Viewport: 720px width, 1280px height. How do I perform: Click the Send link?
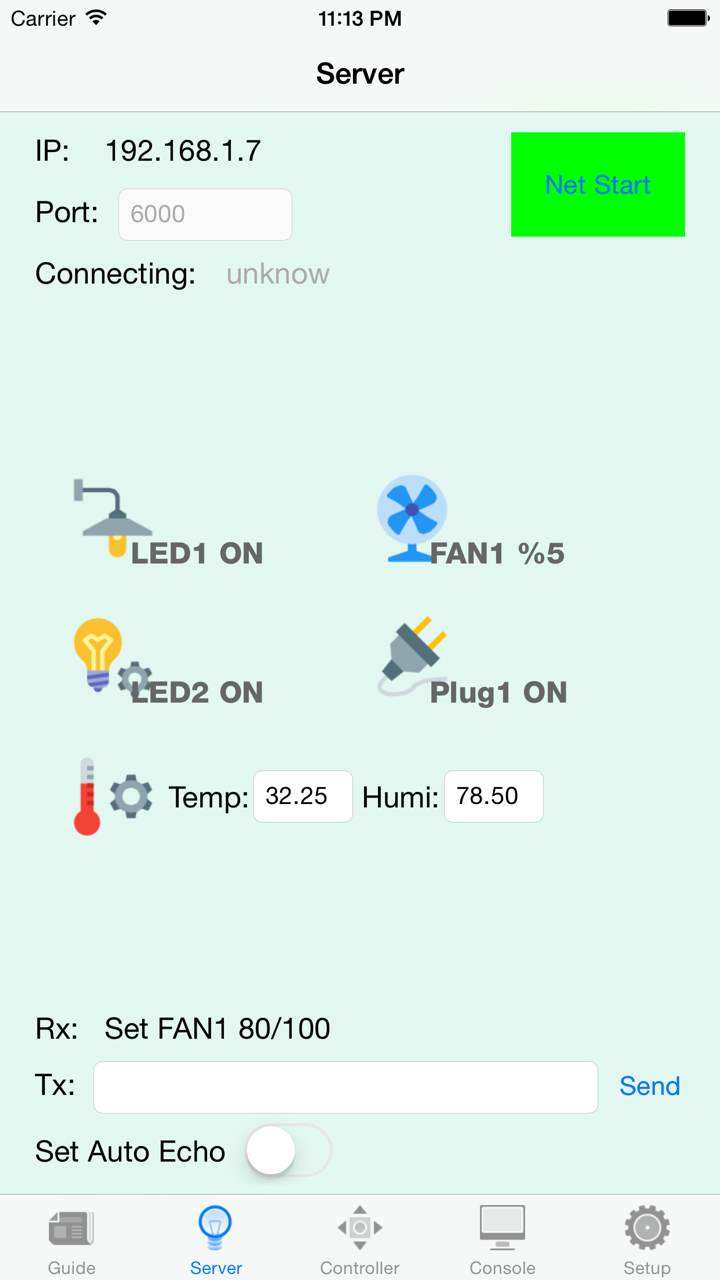(x=649, y=1086)
